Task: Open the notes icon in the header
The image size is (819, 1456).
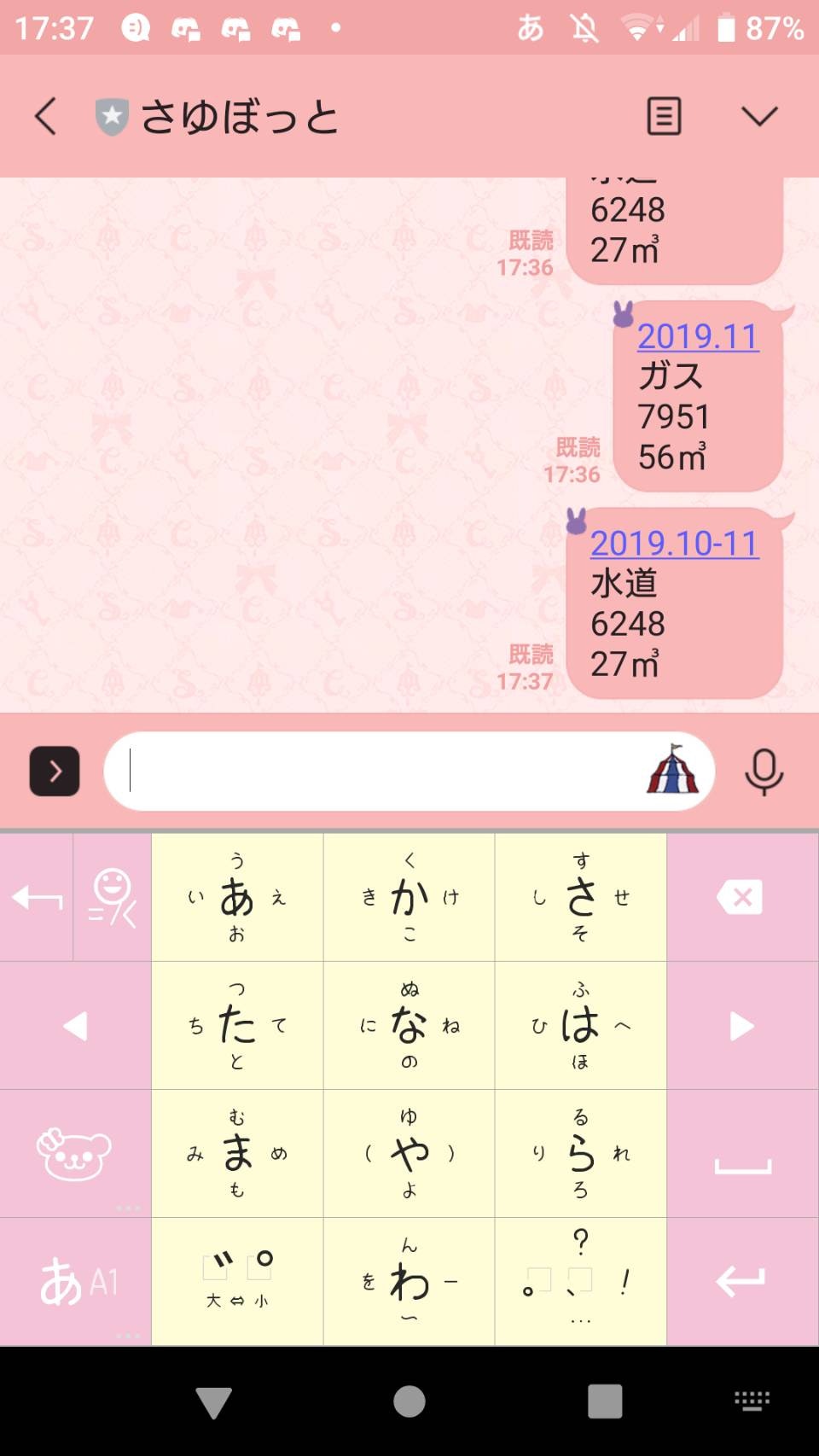Action: pos(664,116)
